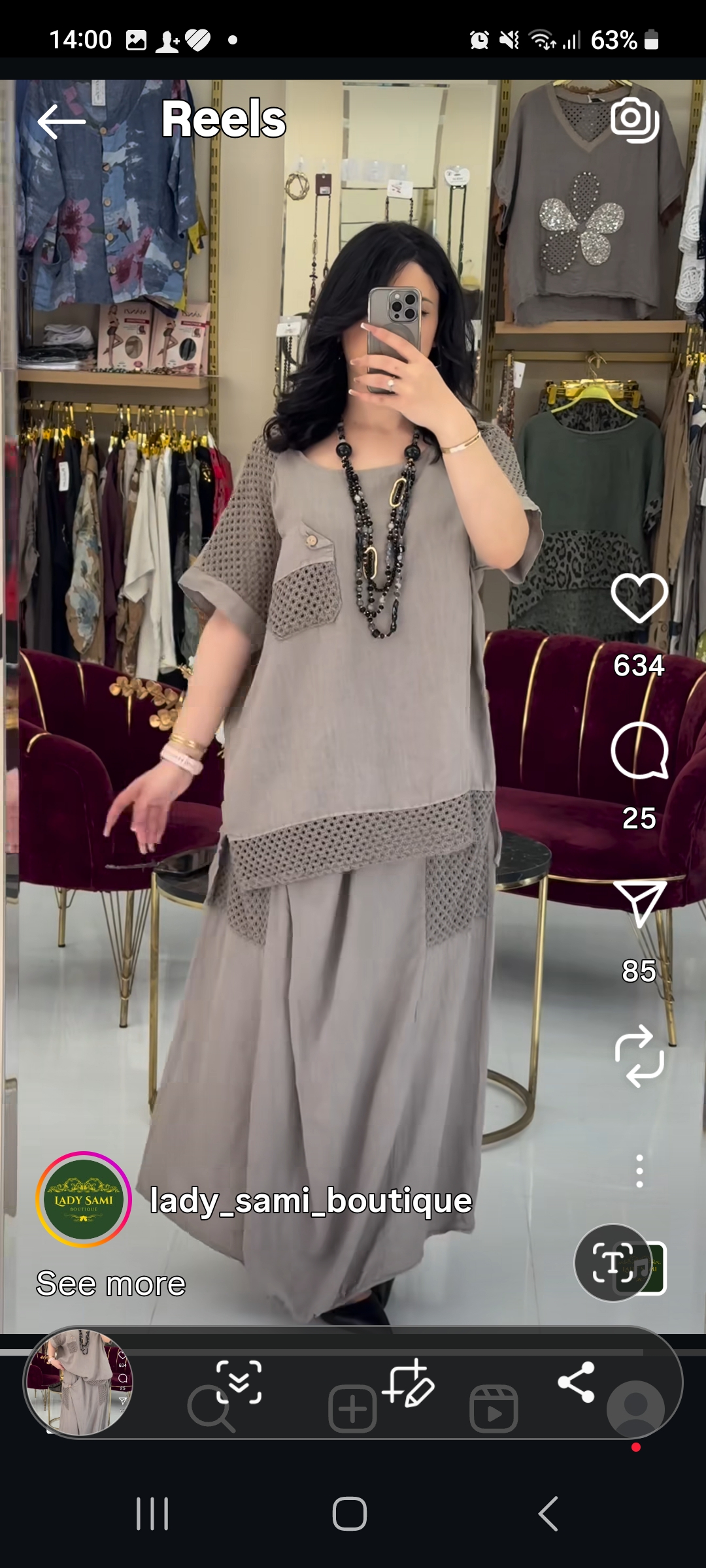Open the Reels camera icon
The height and width of the screenshot is (1568, 706).
pos(635,120)
